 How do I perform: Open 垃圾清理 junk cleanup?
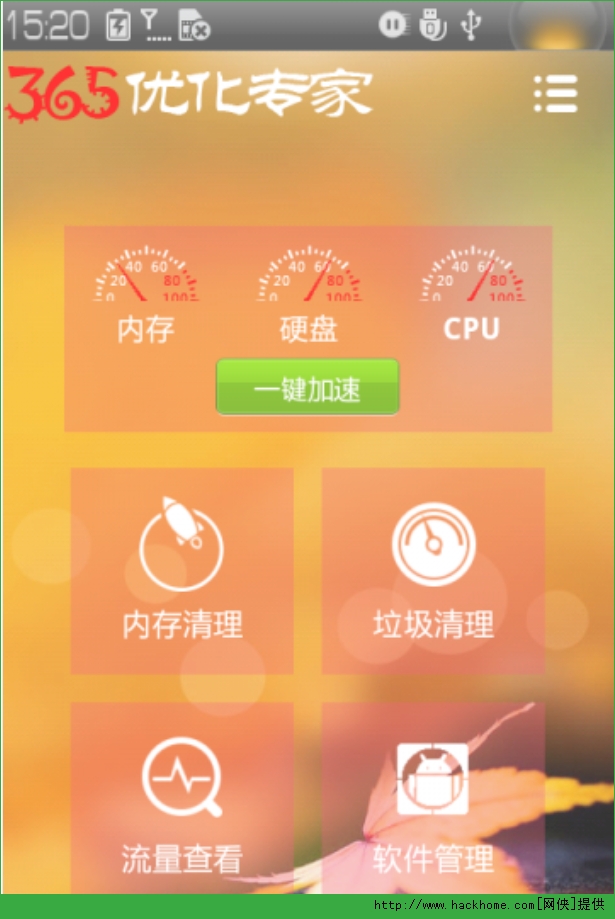pos(433,571)
